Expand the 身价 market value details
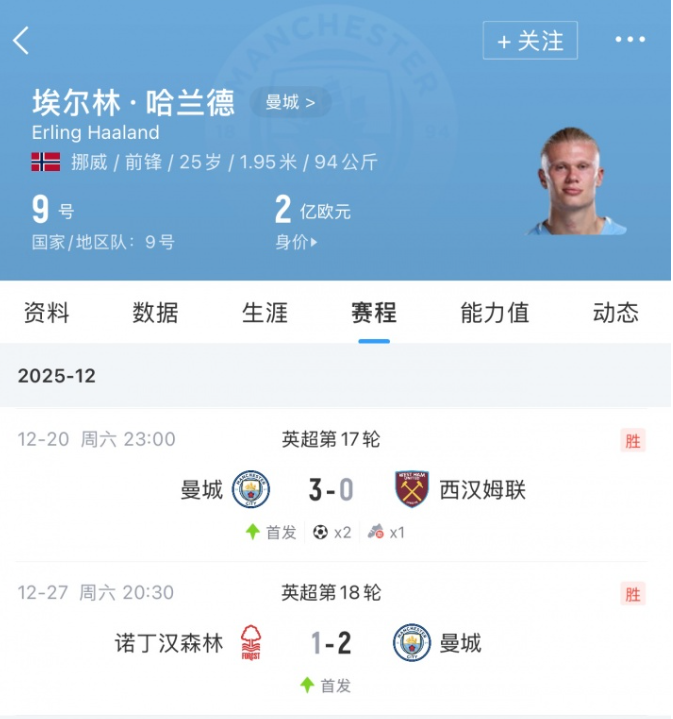673x719 pixels. click(x=297, y=242)
